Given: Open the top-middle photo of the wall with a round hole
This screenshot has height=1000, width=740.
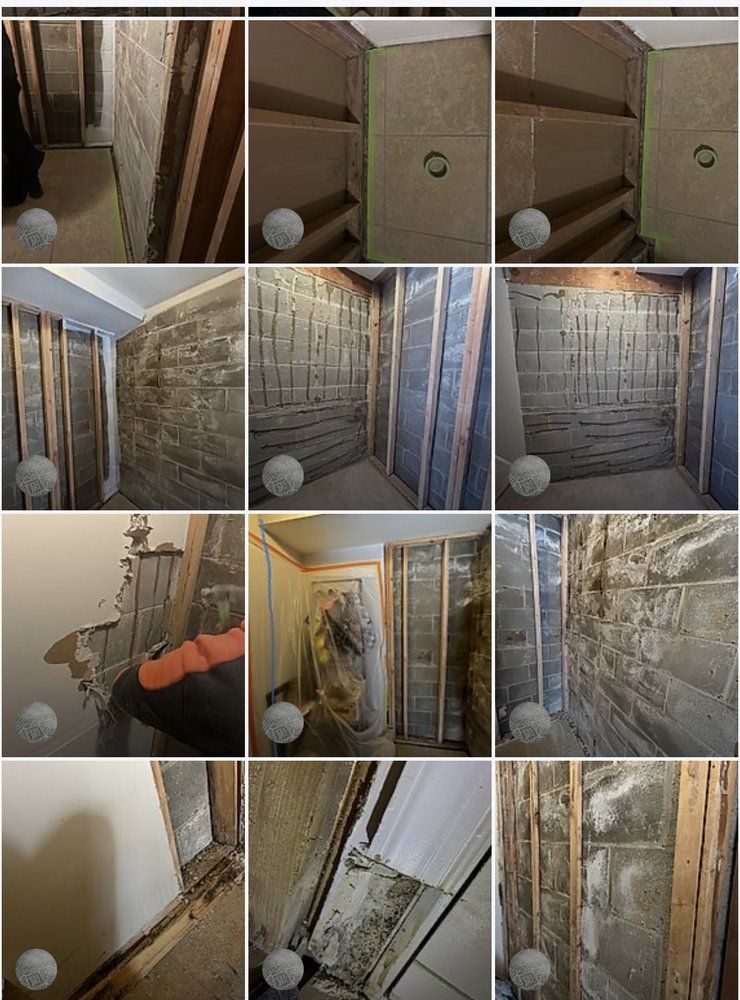Looking at the screenshot, I should click(x=369, y=140).
